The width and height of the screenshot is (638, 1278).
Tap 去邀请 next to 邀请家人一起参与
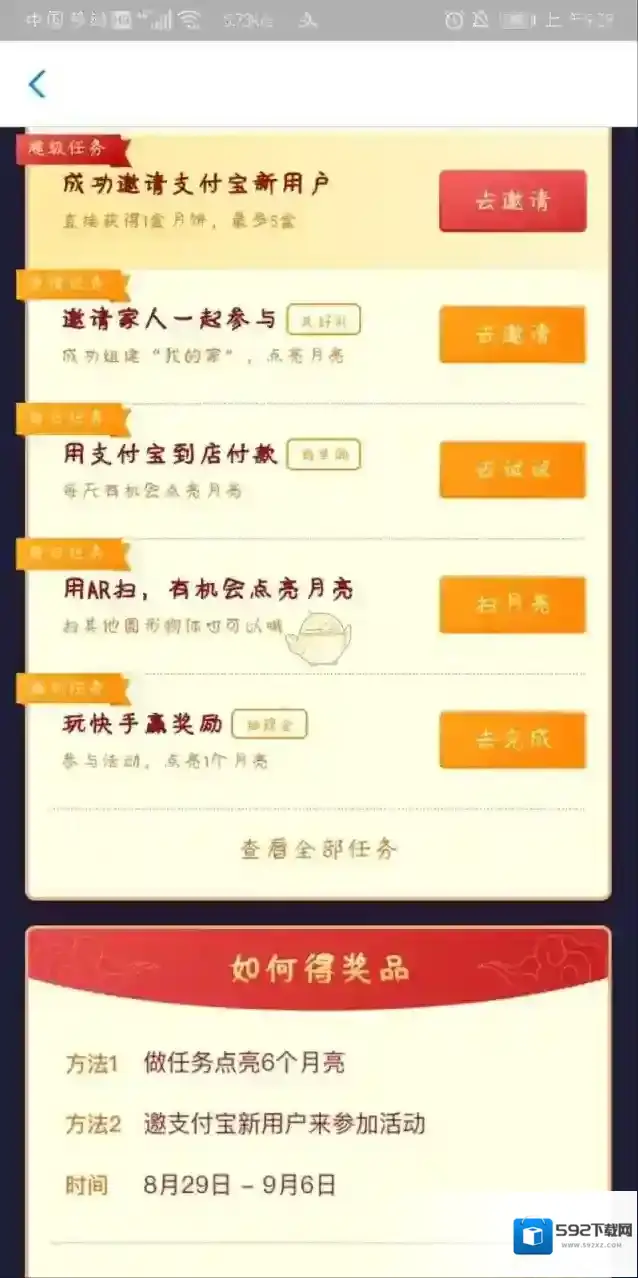(512, 335)
